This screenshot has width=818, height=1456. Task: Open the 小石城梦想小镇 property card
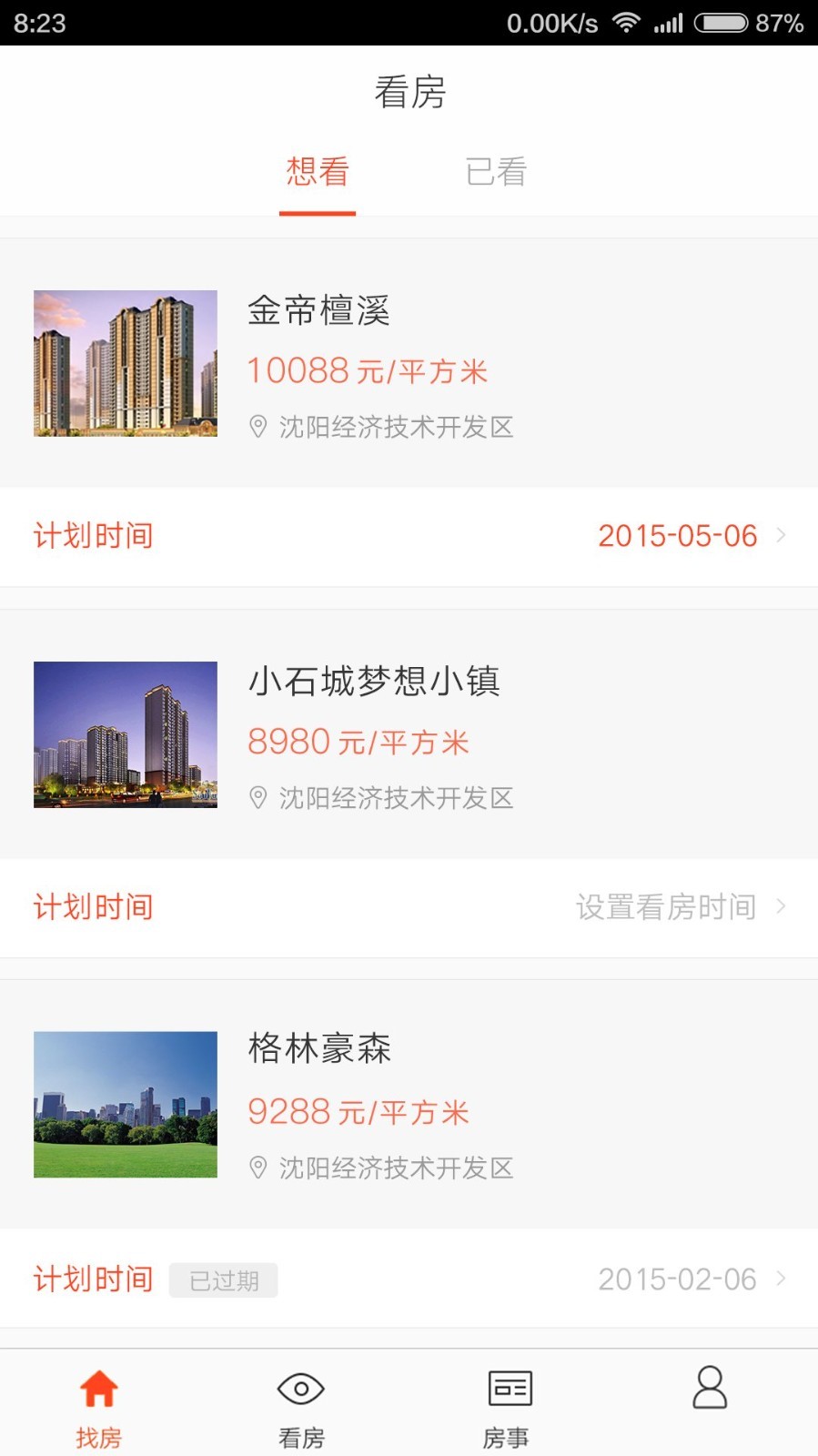pos(409,734)
